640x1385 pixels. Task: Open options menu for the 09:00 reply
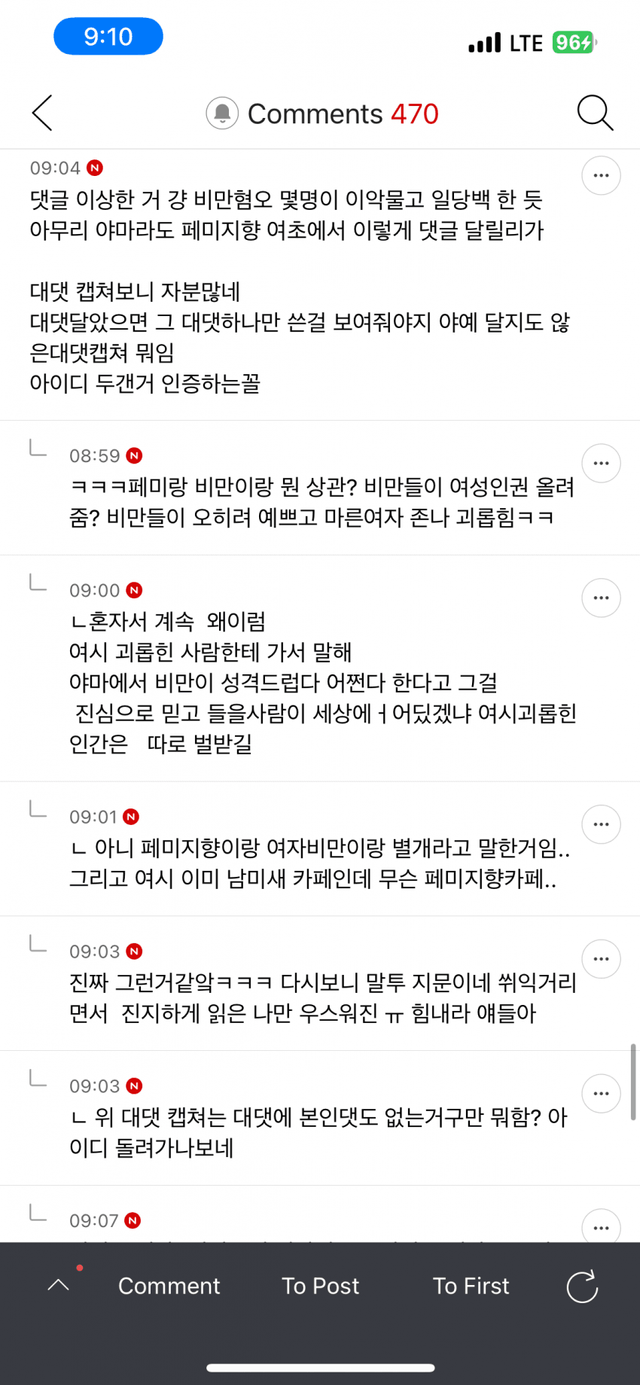pos(601,598)
